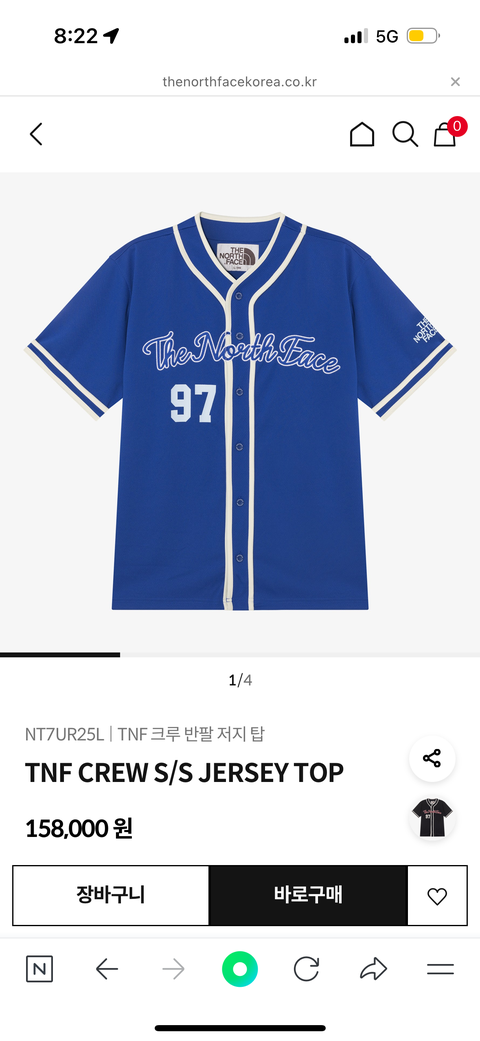This screenshot has height=1041, width=480.
Task: Select the black jersey color option
Action: click(x=432, y=817)
